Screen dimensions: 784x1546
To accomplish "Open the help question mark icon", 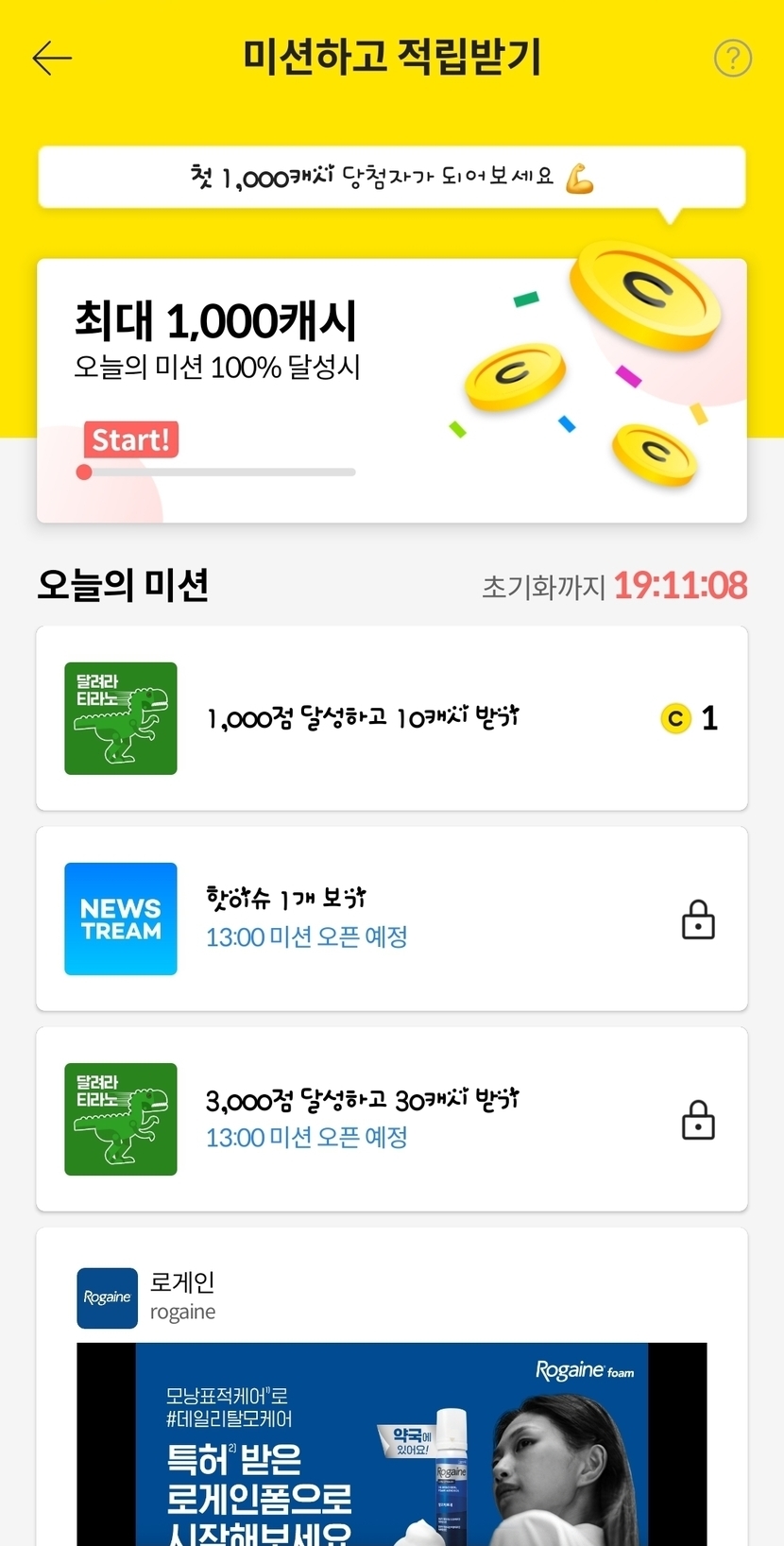I will [x=732, y=59].
